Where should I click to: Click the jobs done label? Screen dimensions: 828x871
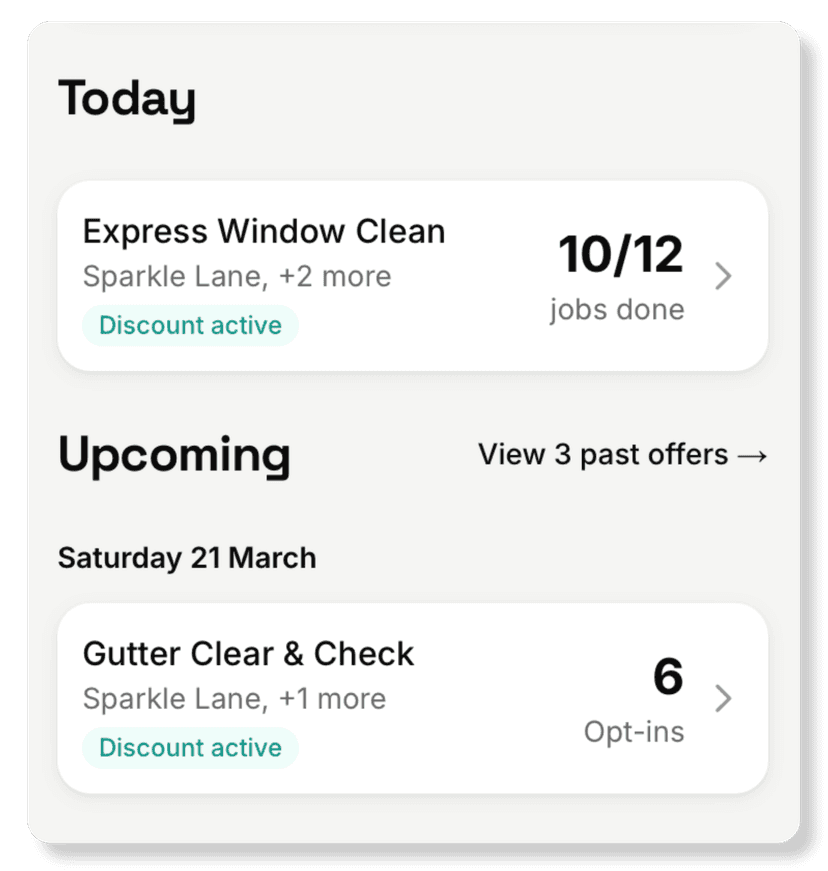click(616, 310)
